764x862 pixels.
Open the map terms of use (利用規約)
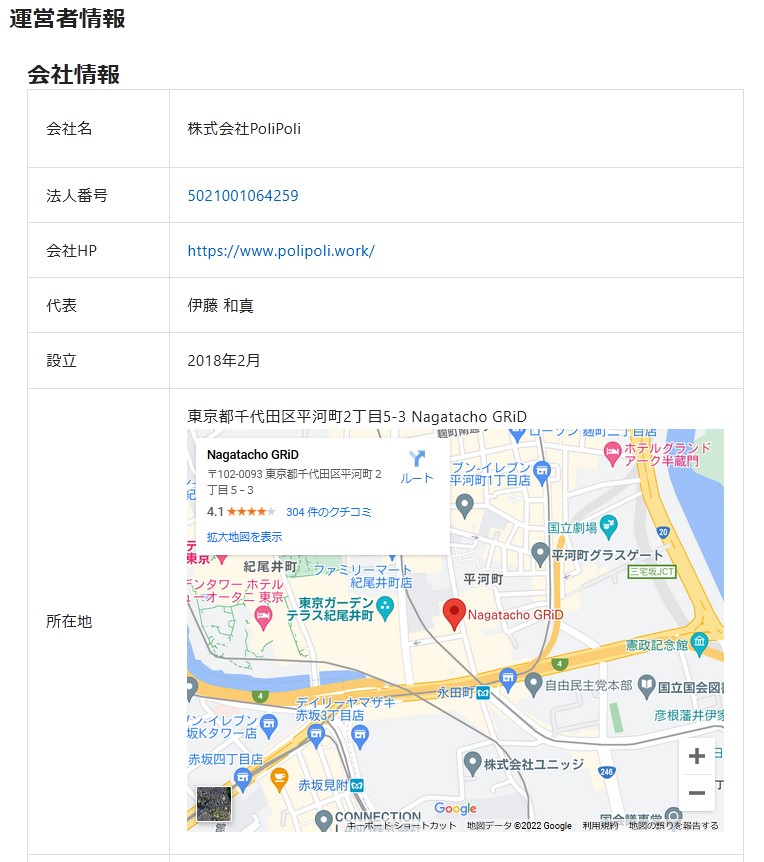[601, 825]
